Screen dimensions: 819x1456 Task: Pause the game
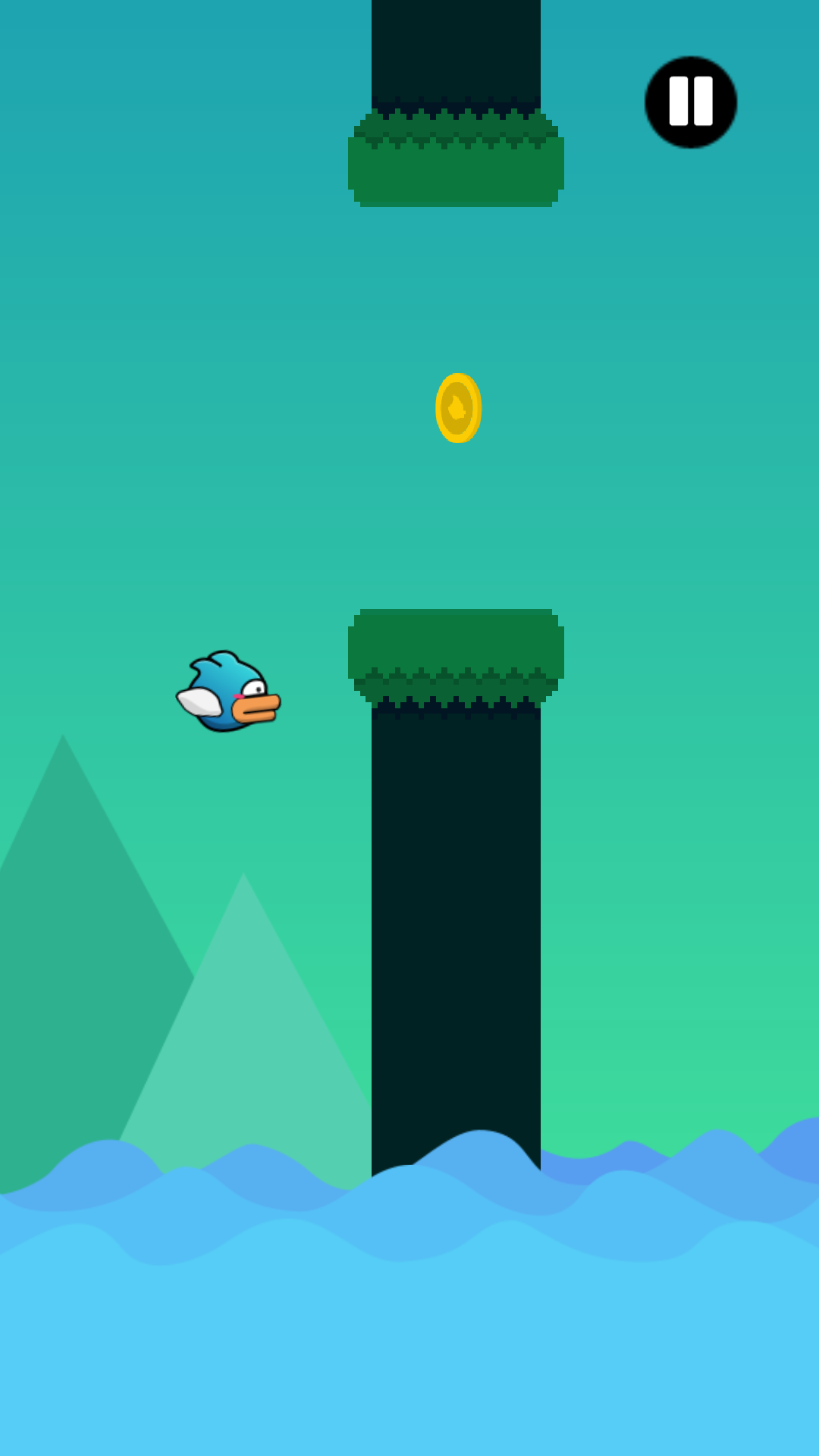pos(690,102)
